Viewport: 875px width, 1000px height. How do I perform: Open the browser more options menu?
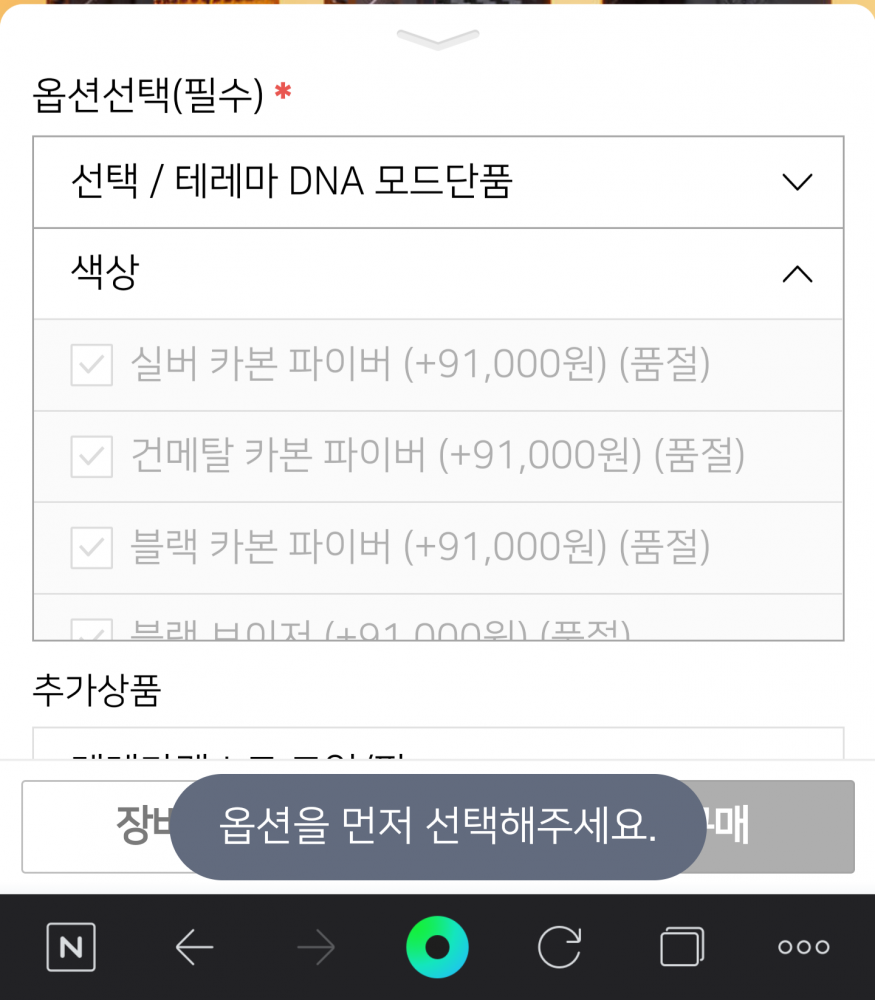[x=803, y=946]
